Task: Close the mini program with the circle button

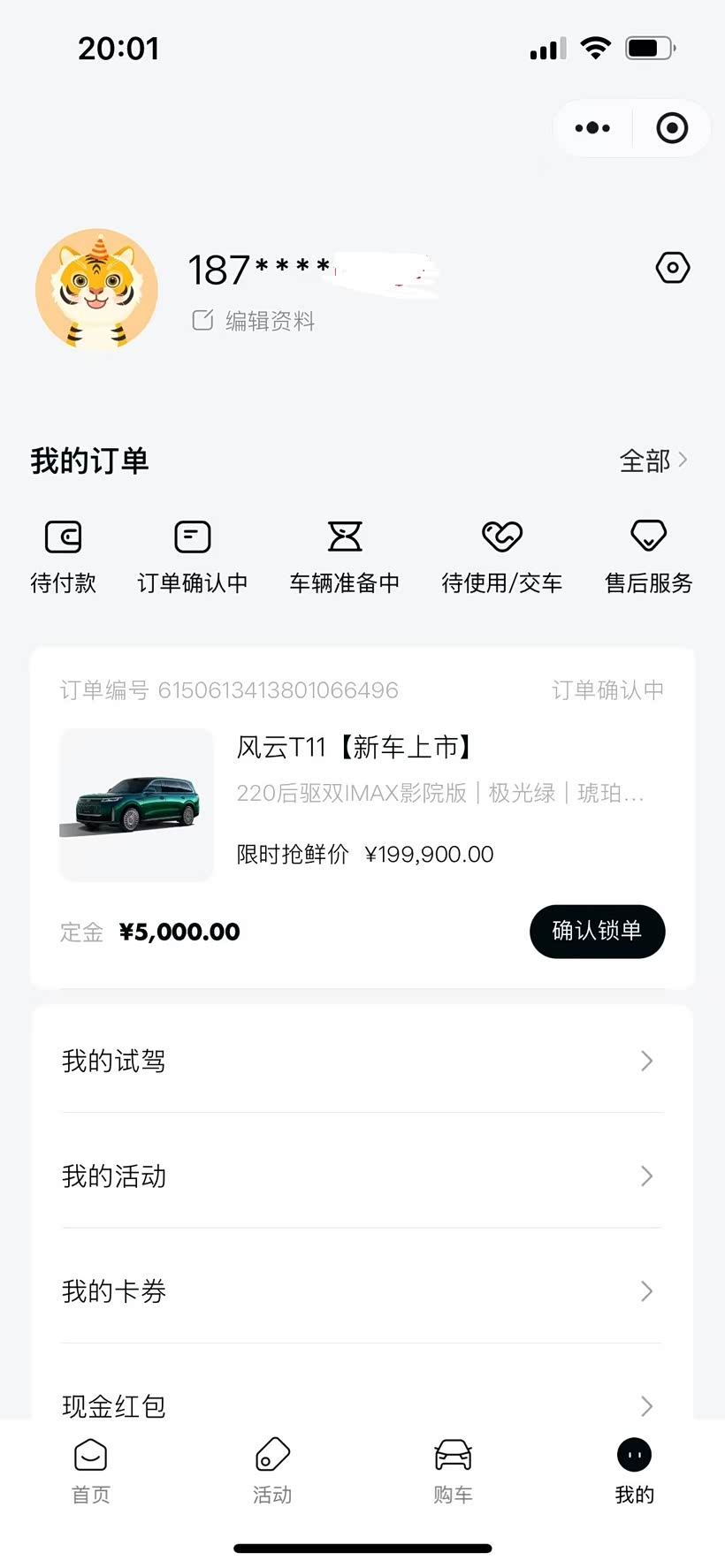Action: tap(672, 128)
